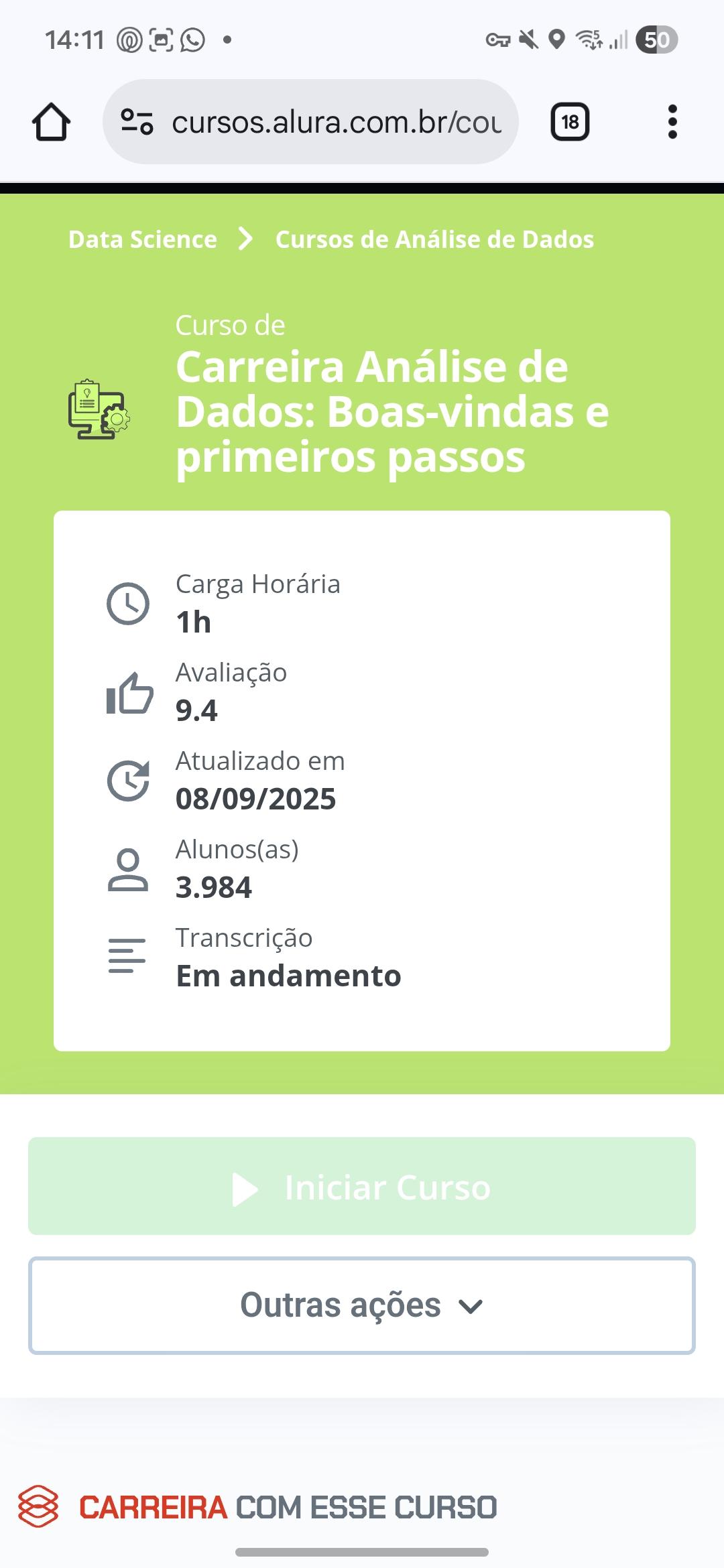The image size is (724, 1568).
Task: Click the person icon beside Alunos(as)
Action: click(x=127, y=868)
